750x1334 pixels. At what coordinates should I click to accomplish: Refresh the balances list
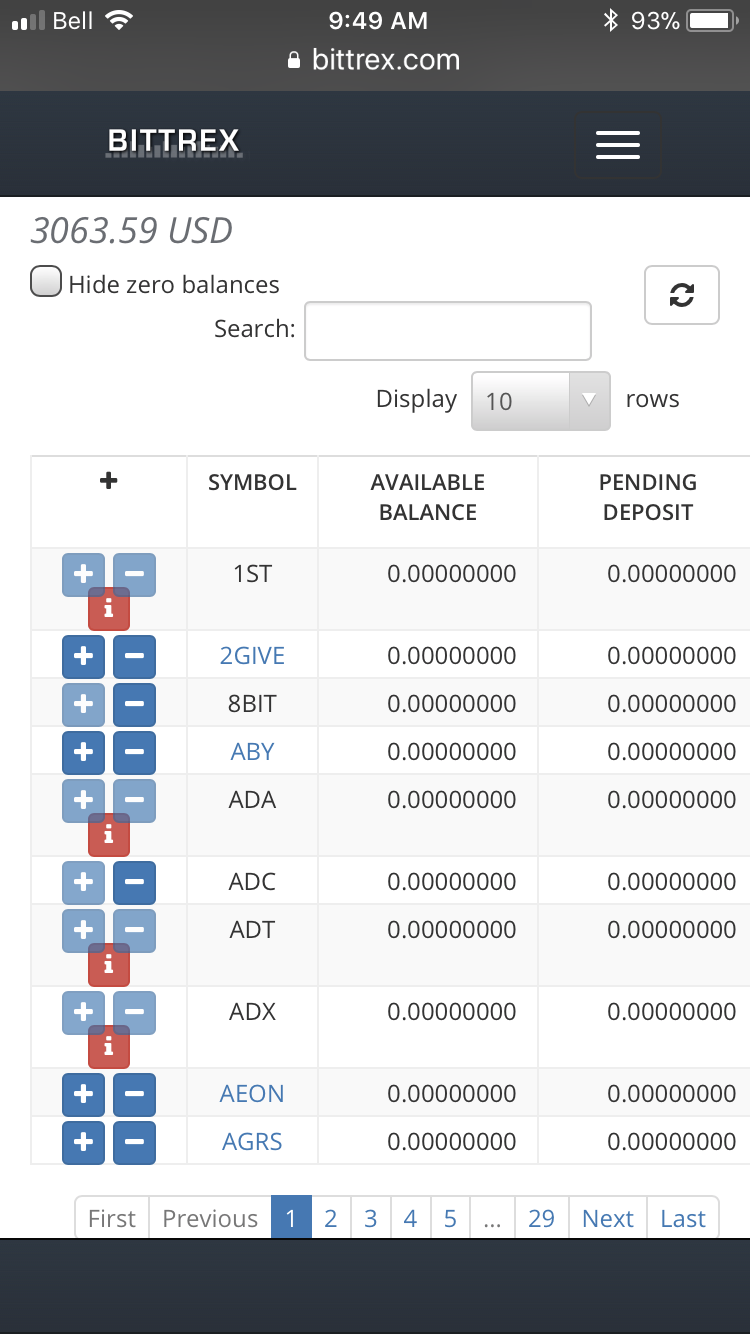click(681, 295)
